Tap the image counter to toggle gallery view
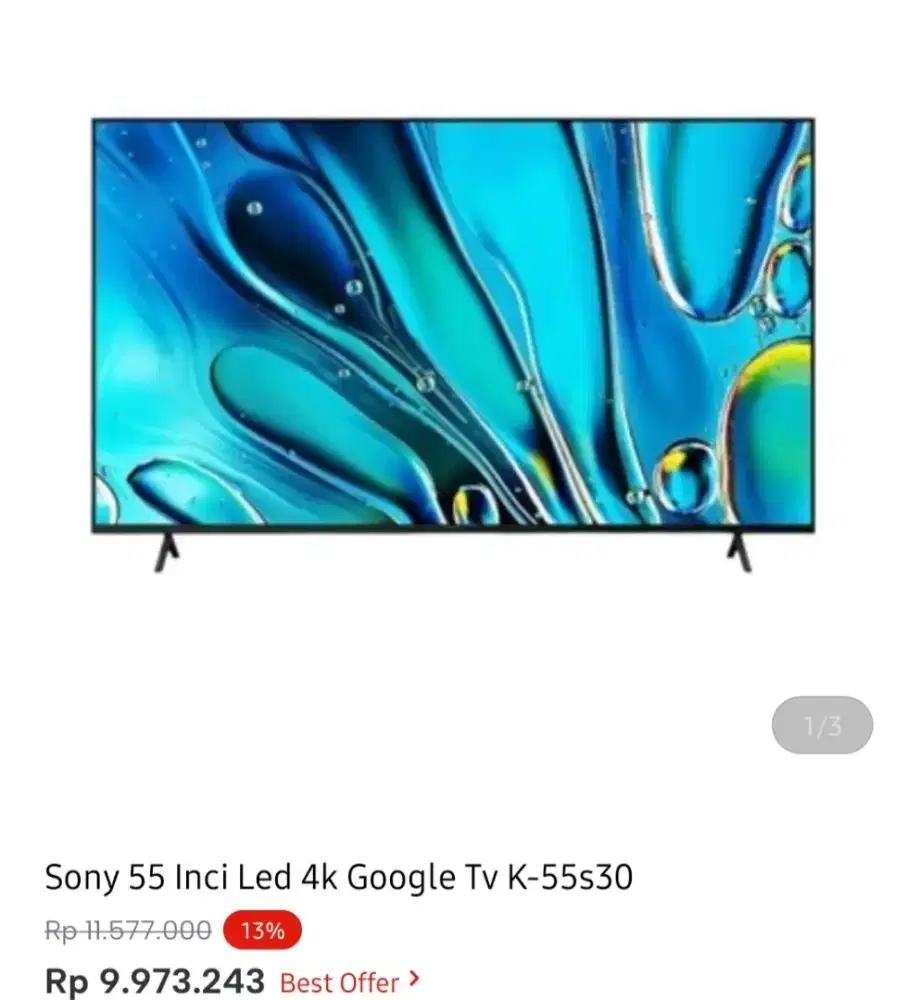Screen dimensions: 906x1000 821,725
